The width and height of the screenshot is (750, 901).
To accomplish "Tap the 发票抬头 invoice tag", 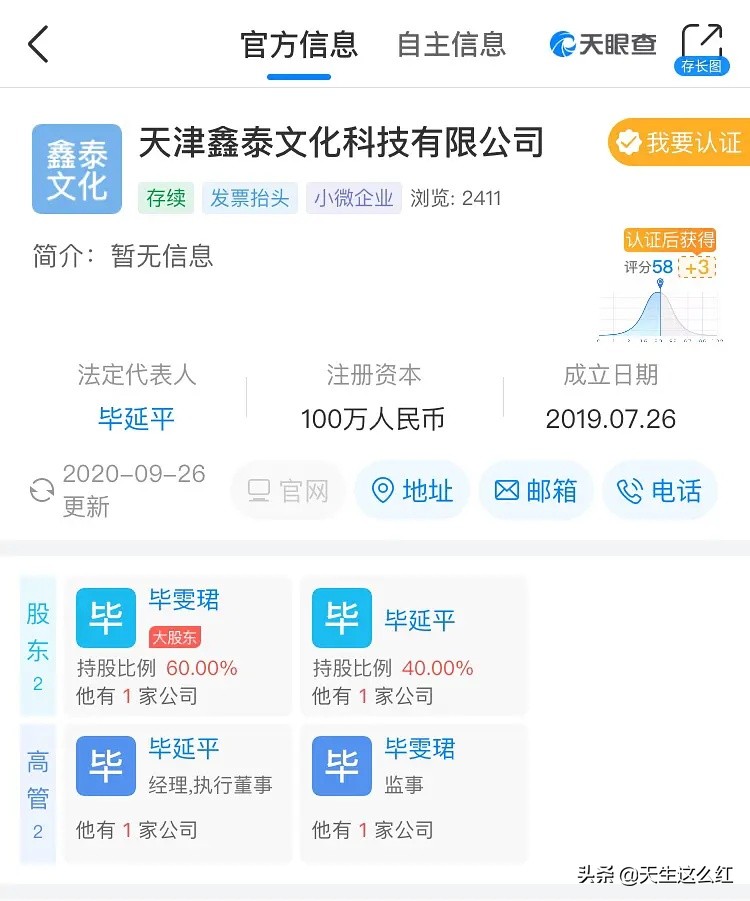I will [x=249, y=198].
